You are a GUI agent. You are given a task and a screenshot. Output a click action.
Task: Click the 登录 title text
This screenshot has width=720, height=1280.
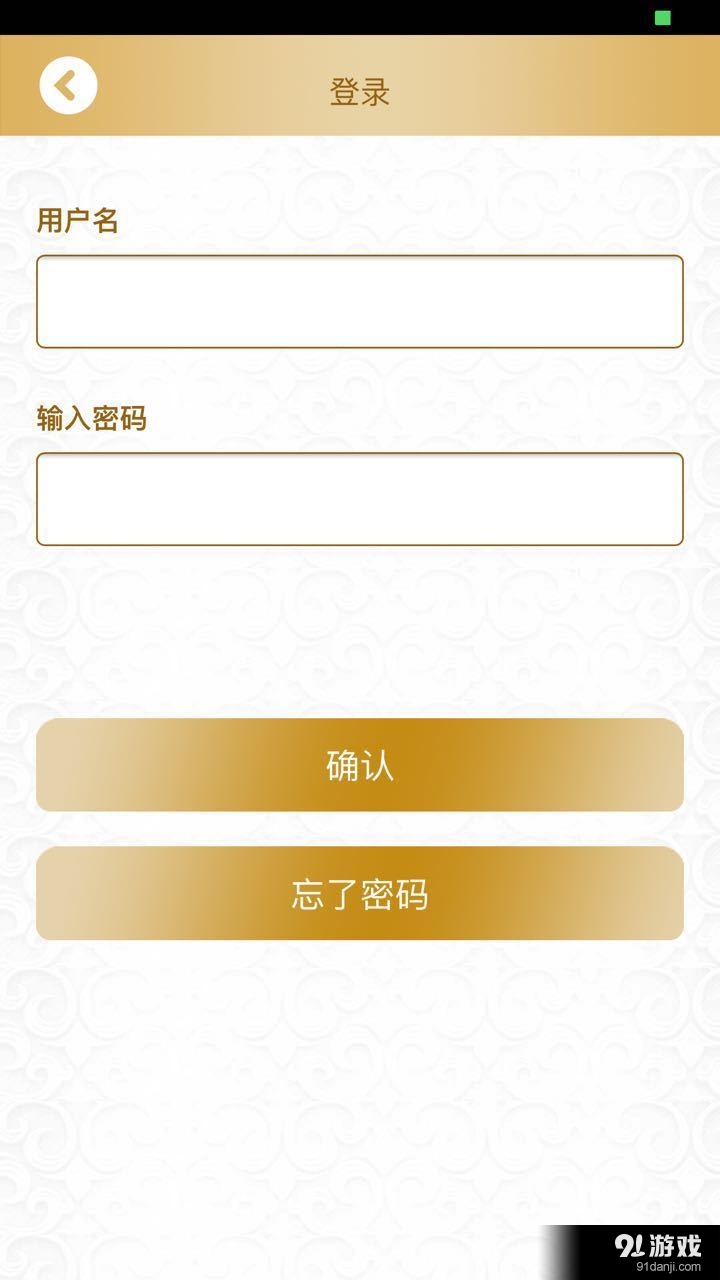(359, 92)
